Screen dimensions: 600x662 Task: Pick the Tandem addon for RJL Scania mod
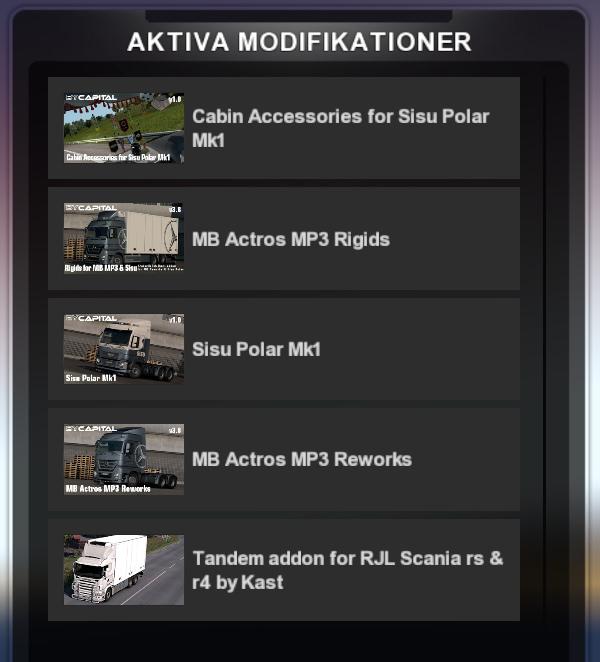click(x=284, y=570)
